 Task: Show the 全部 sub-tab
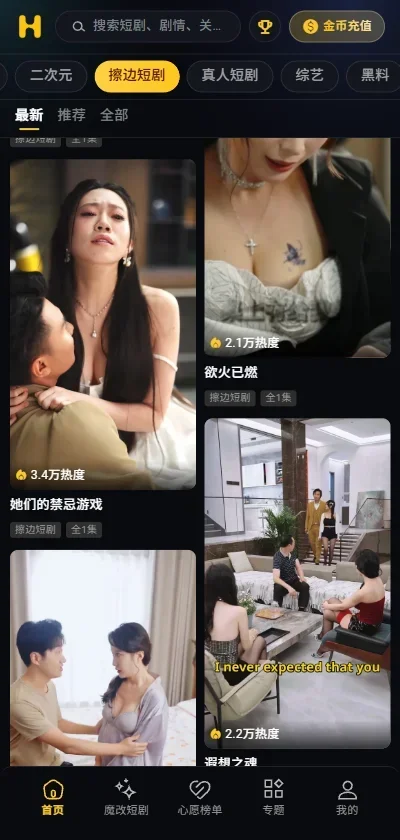tap(114, 115)
